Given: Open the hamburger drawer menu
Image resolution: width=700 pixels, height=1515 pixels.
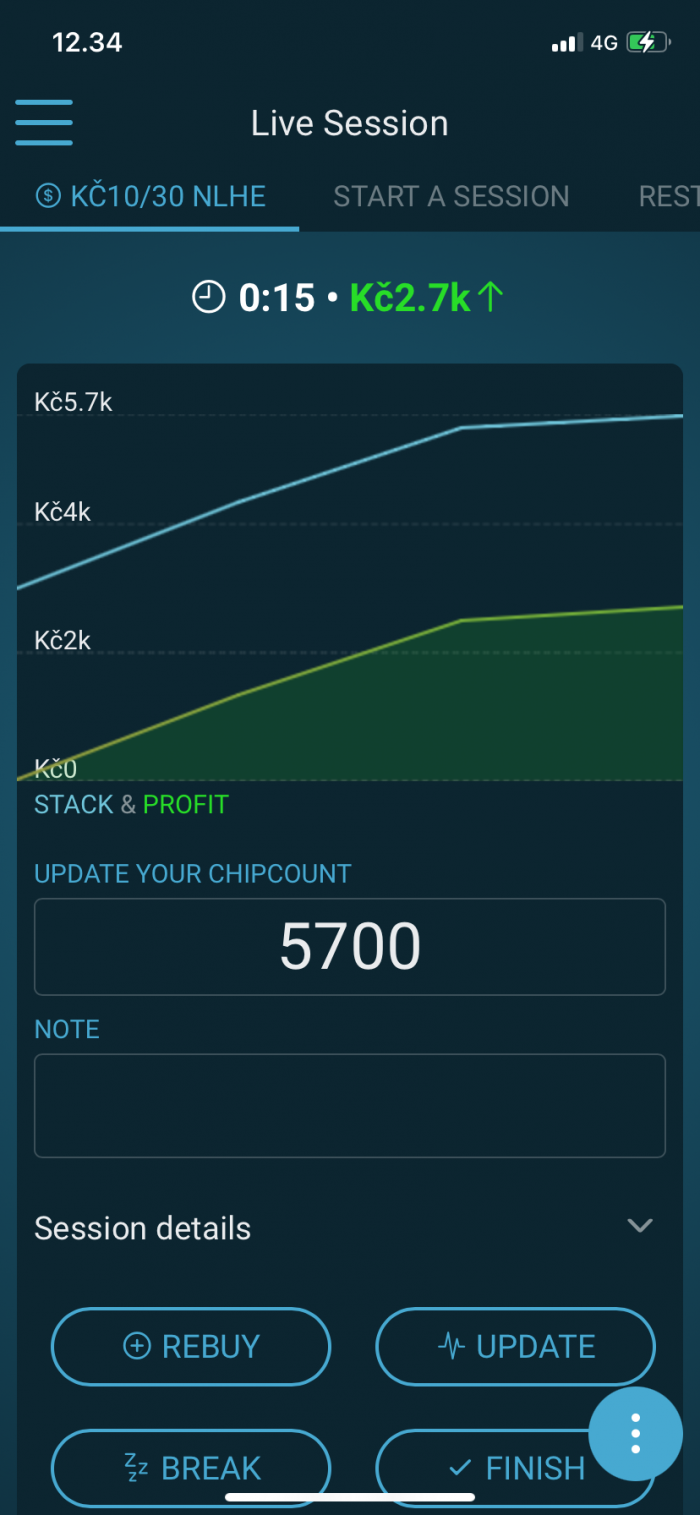Looking at the screenshot, I should pyautogui.click(x=44, y=123).
